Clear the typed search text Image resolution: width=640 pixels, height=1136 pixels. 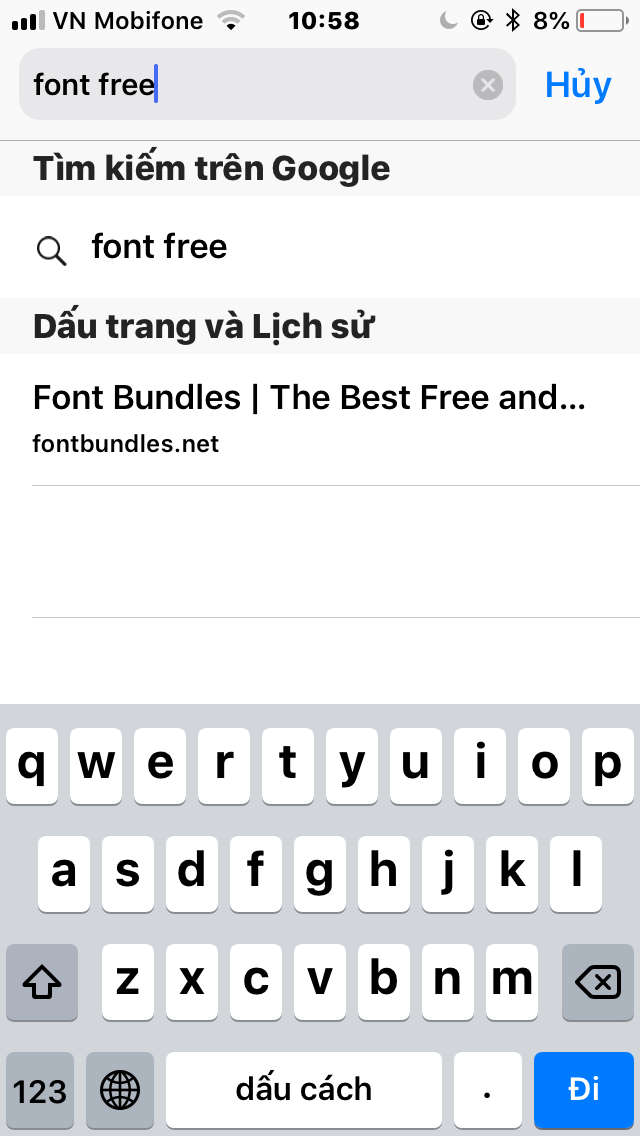487,86
